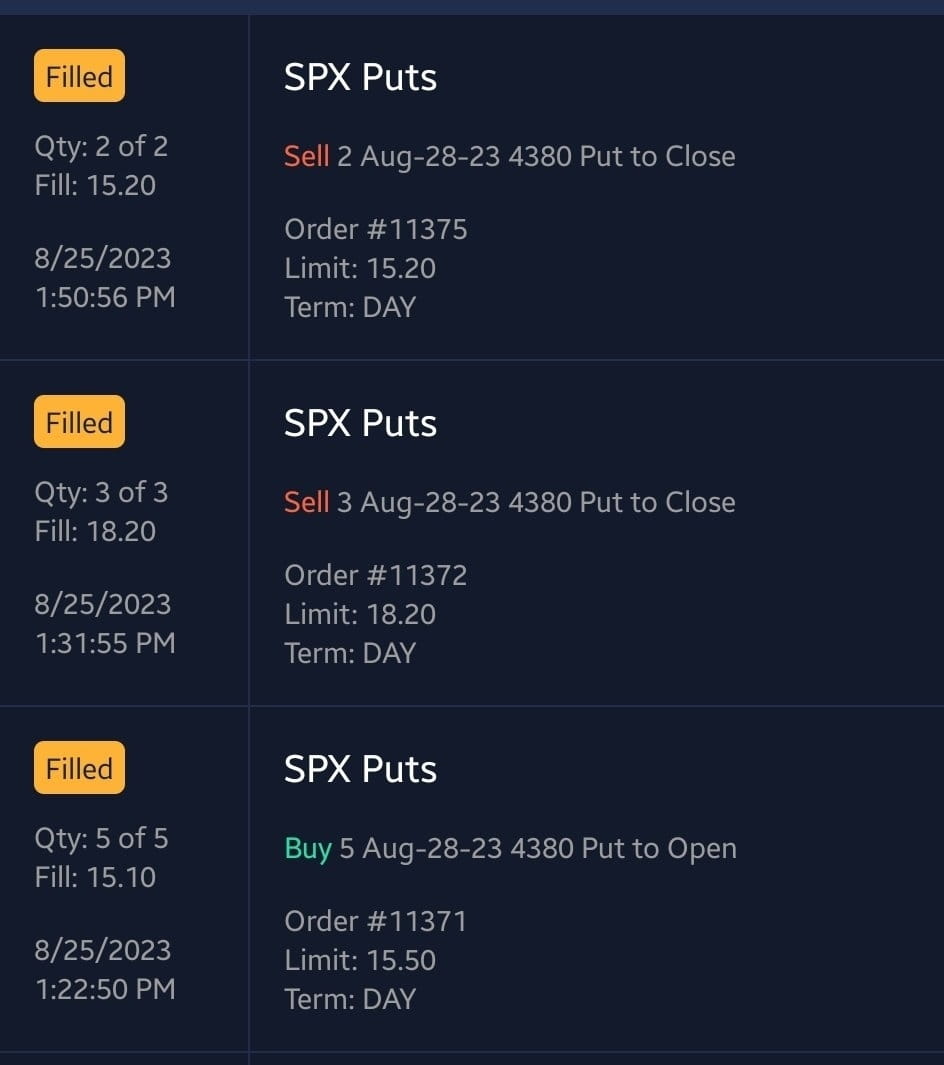The height and width of the screenshot is (1065, 944).
Task: Click the Order #11371 label
Action: pos(375,920)
